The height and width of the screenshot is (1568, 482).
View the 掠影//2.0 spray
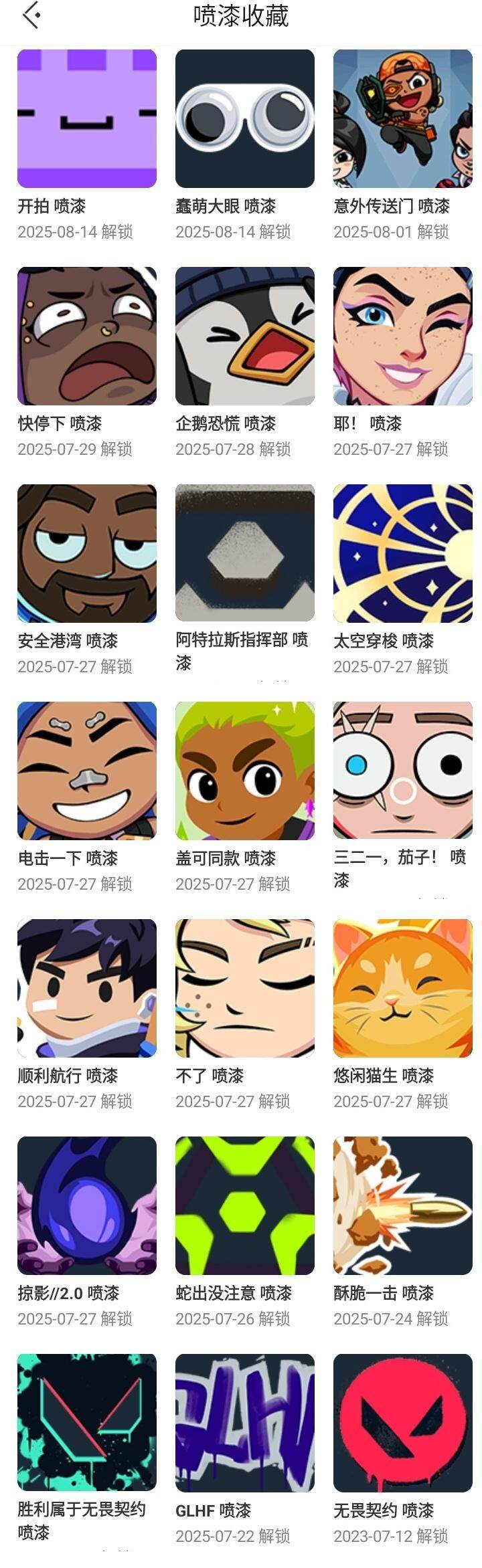(87, 1205)
